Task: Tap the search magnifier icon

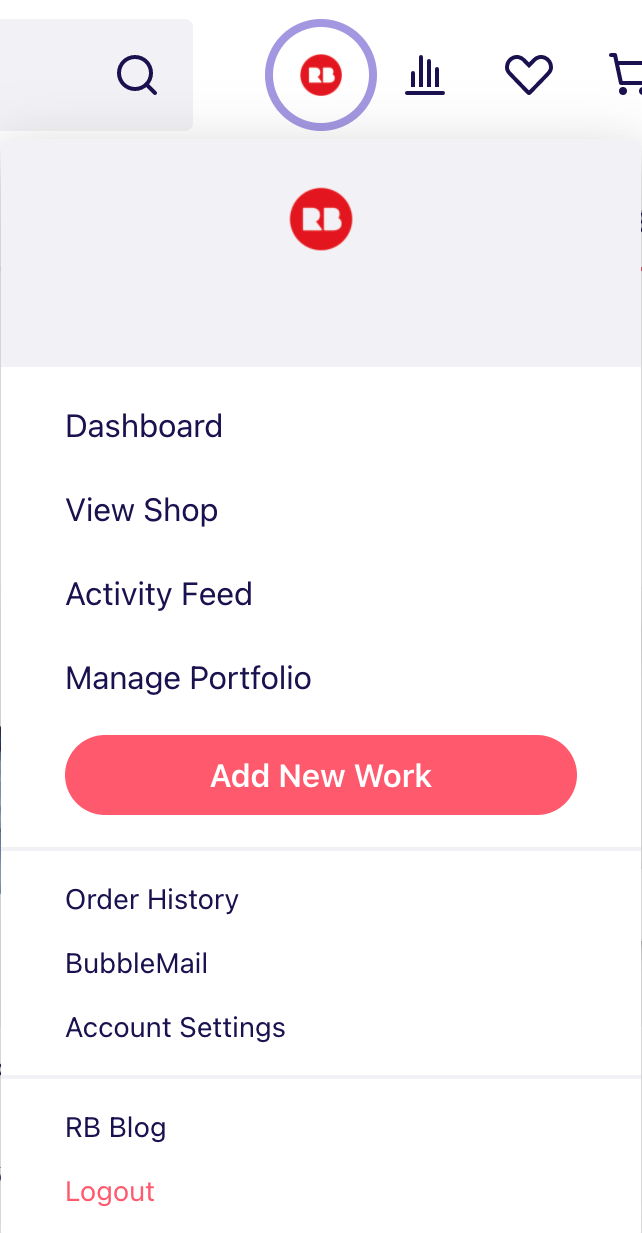Action: pyautogui.click(x=137, y=75)
